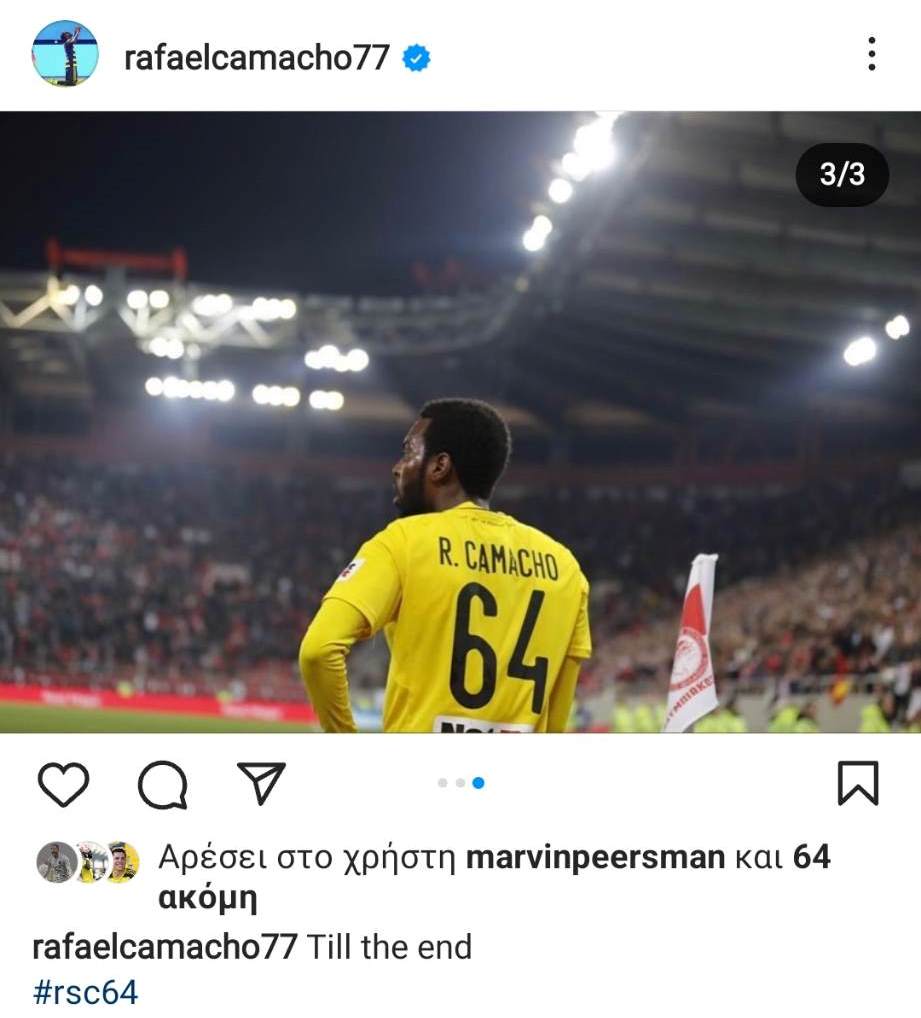Image resolution: width=921 pixels, height=1018 pixels.
Task: Like this post with the heart icon
Action: 63,784
